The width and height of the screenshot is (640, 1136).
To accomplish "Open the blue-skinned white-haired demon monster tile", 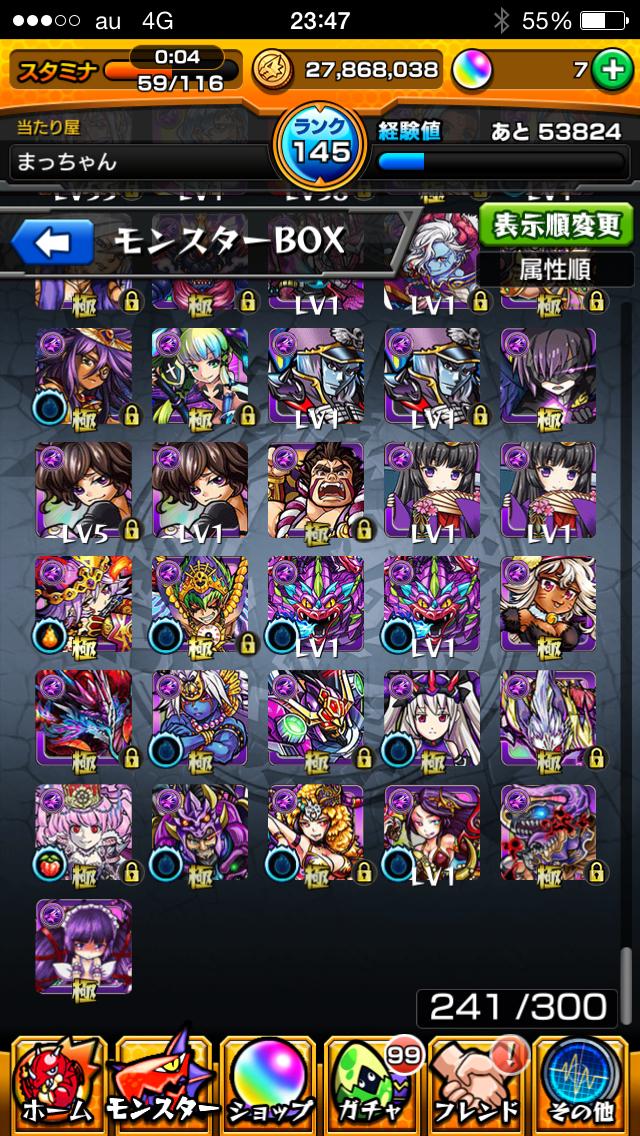I will click(x=200, y=718).
